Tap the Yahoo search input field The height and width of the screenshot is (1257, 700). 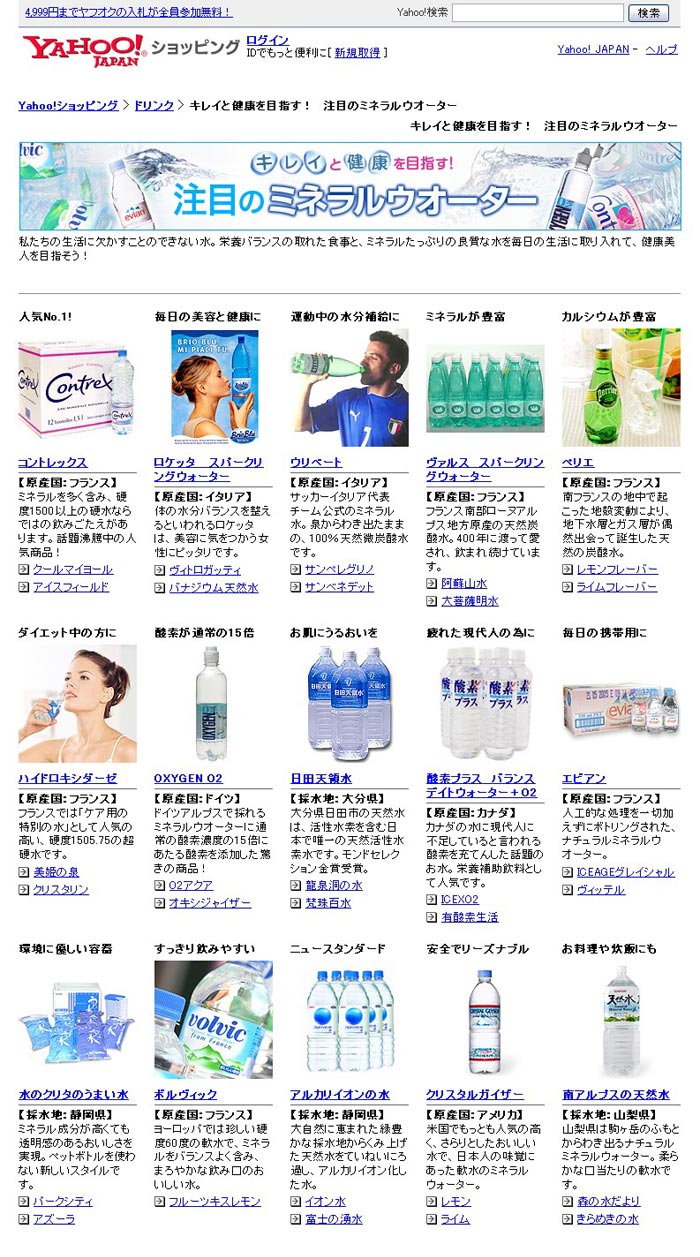coord(537,13)
